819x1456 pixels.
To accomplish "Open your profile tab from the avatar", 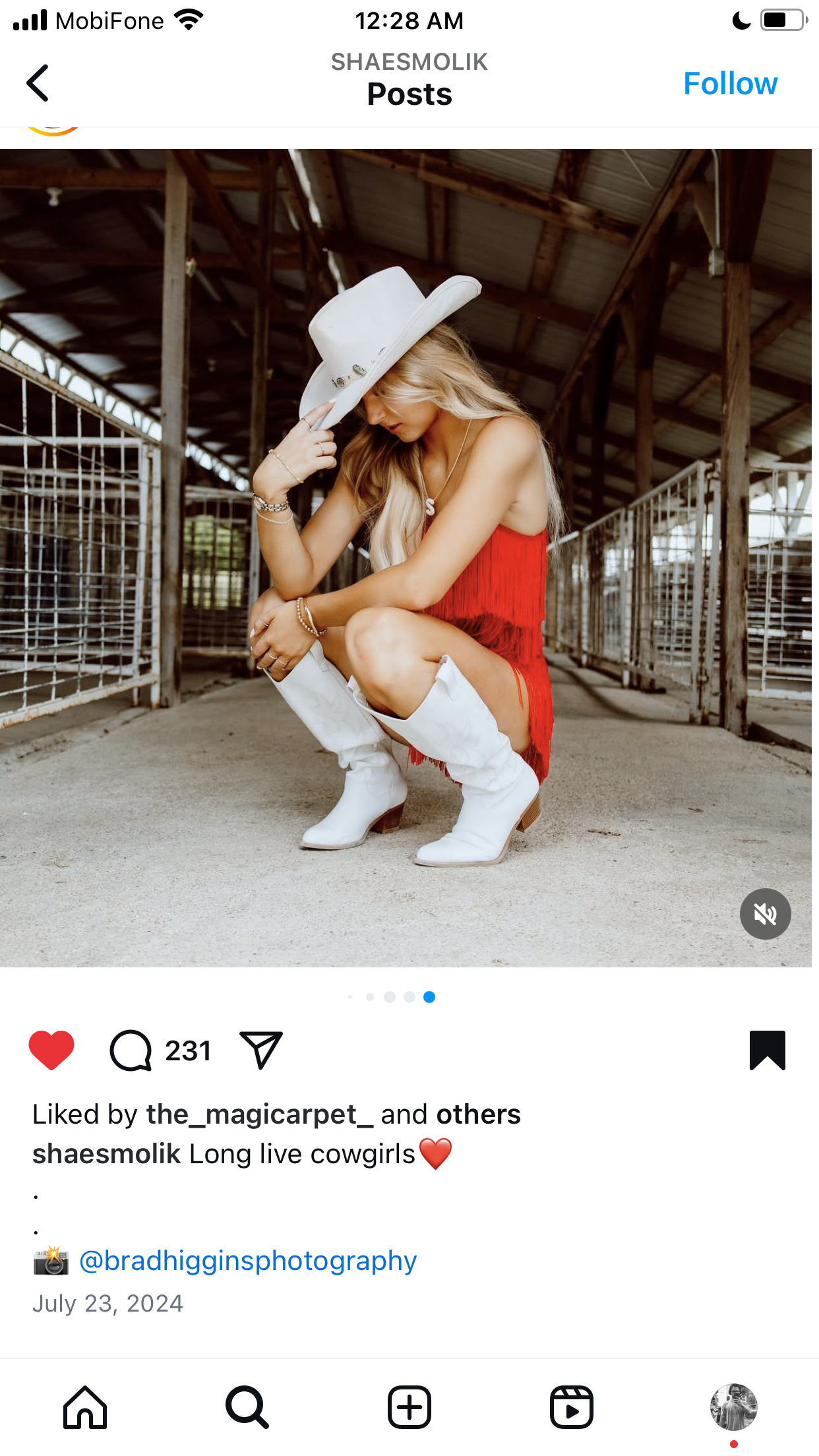I will [x=734, y=1407].
